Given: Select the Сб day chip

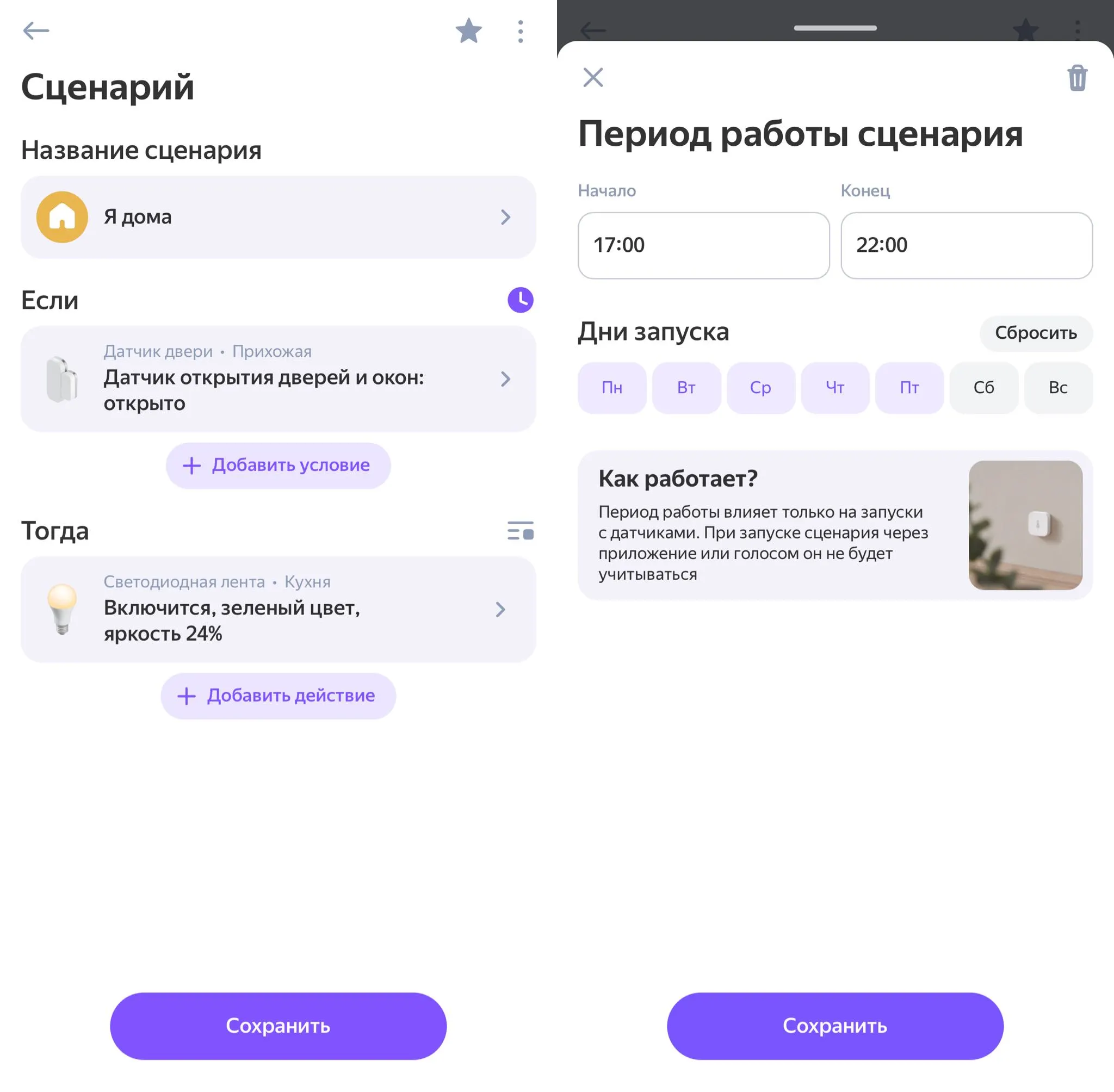Looking at the screenshot, I should click(x=983, y=388).
